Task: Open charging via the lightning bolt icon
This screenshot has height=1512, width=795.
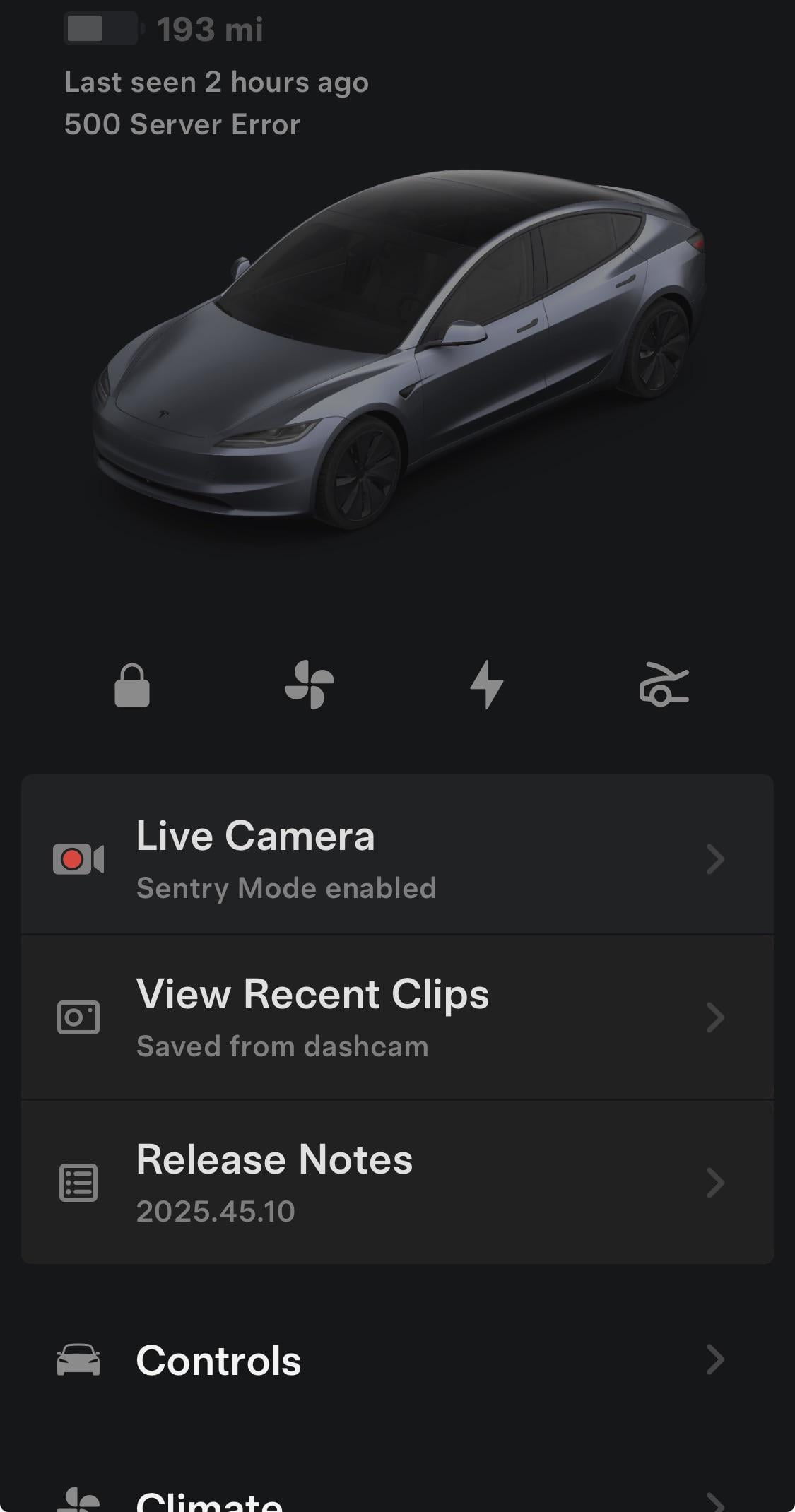Action: [487, 685]
